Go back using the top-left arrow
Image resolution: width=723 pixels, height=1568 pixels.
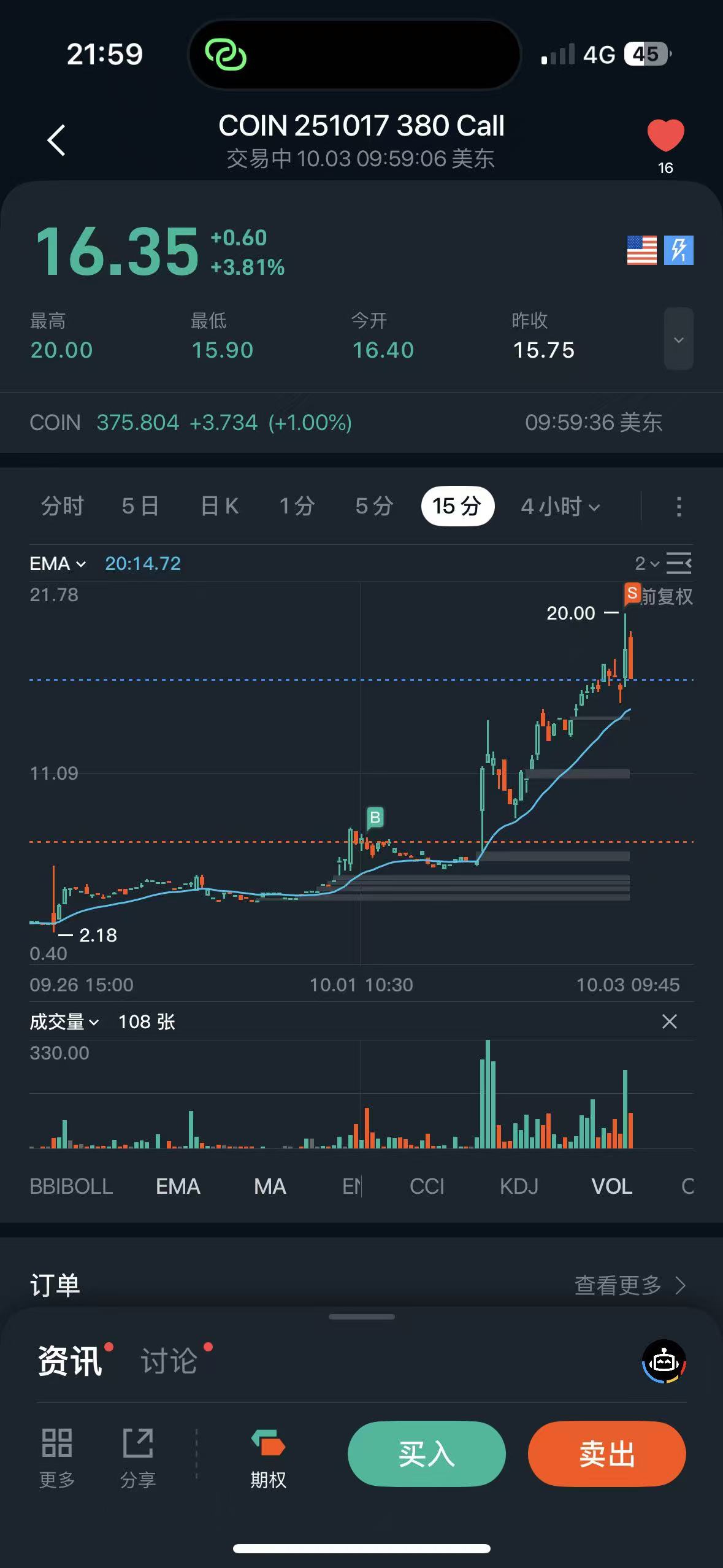tap(56, 140)
